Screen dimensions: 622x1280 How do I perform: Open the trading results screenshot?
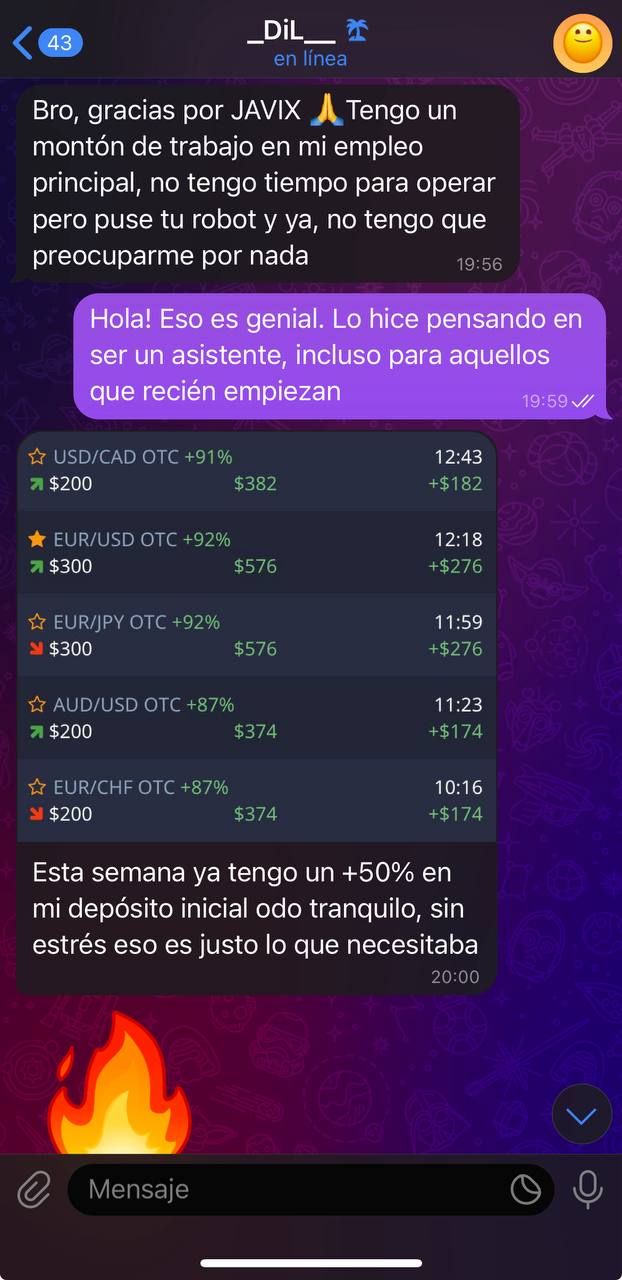point(256,636)
